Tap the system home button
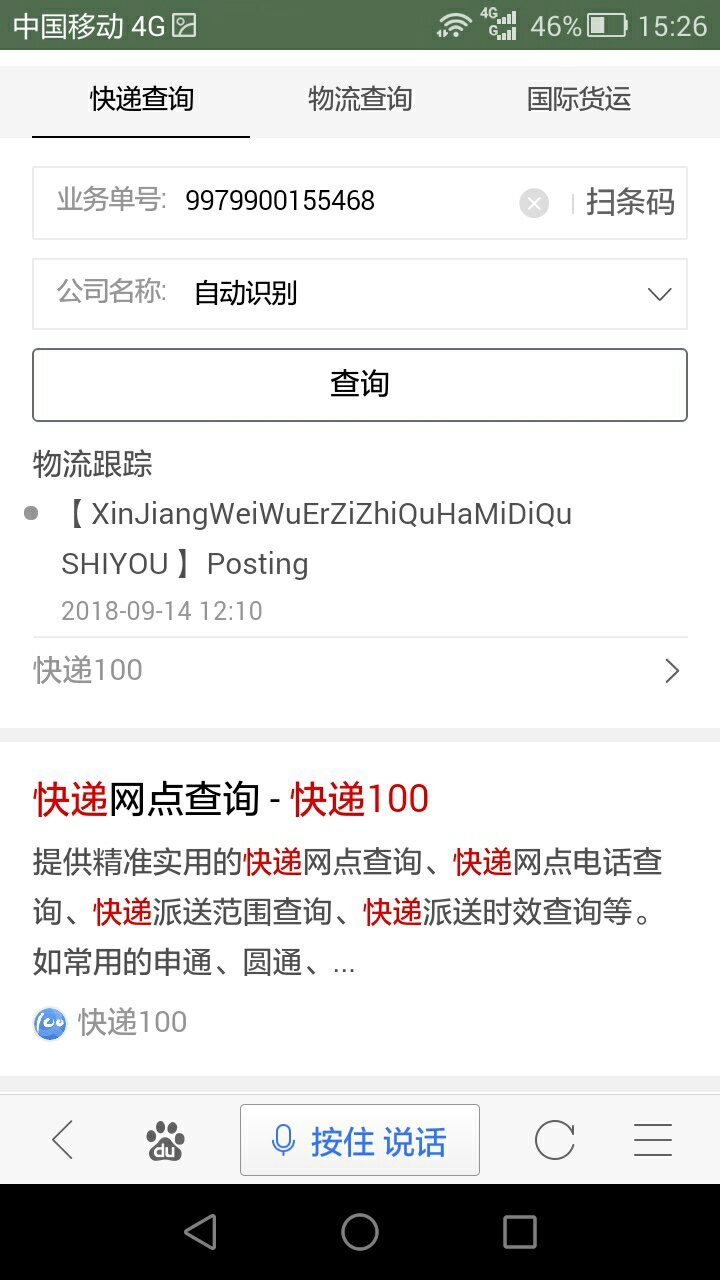The width and height of the screenshot is (720, 1280). [x=360, y=1232]
